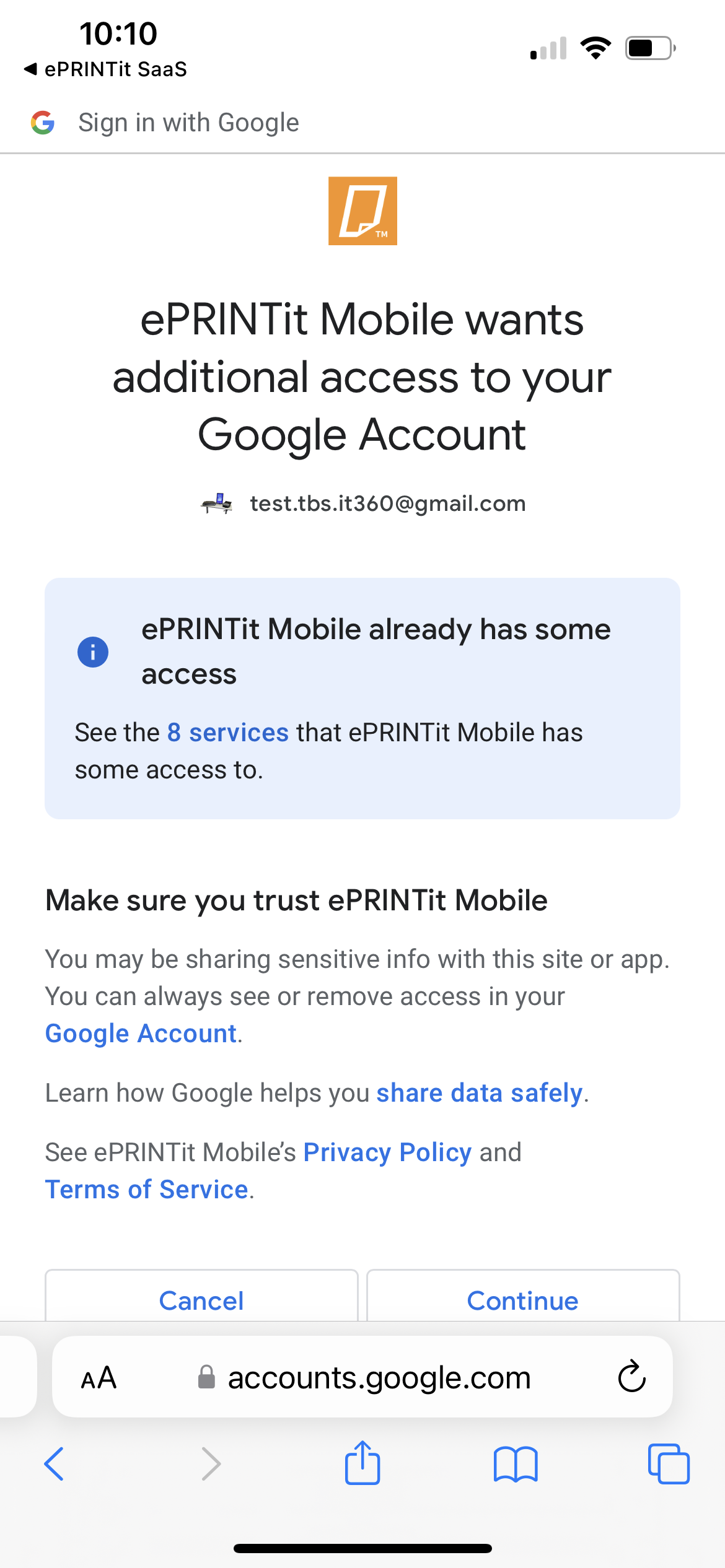Learn how to share data safely
This screenshot has width=725, height=1568.
480,1093
